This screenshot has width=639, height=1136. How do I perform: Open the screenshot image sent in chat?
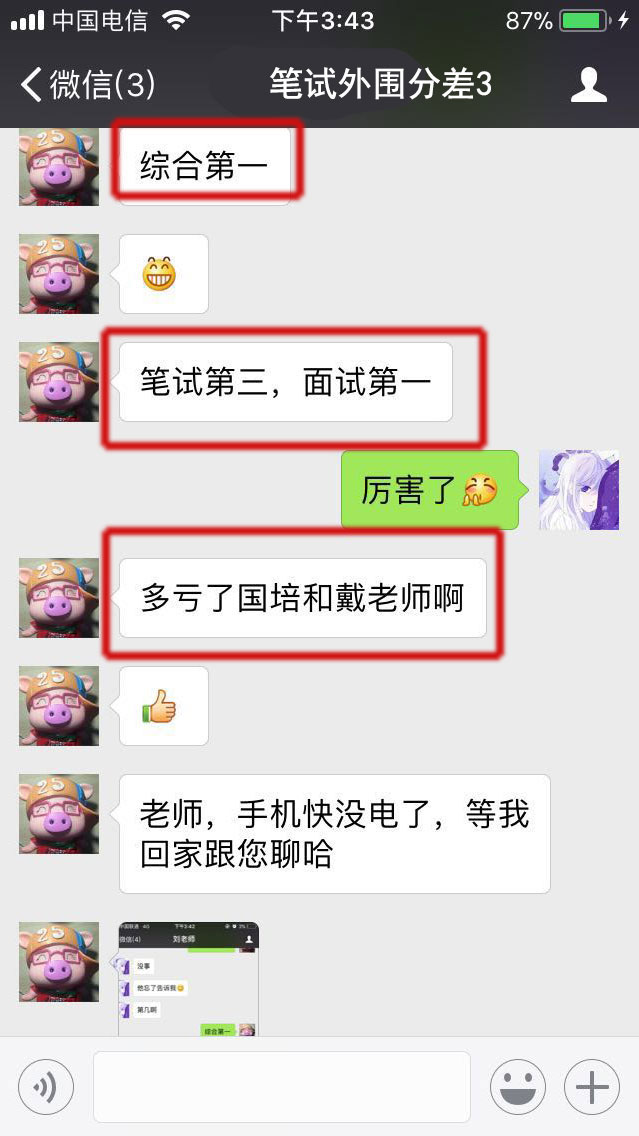coord(188,978)
